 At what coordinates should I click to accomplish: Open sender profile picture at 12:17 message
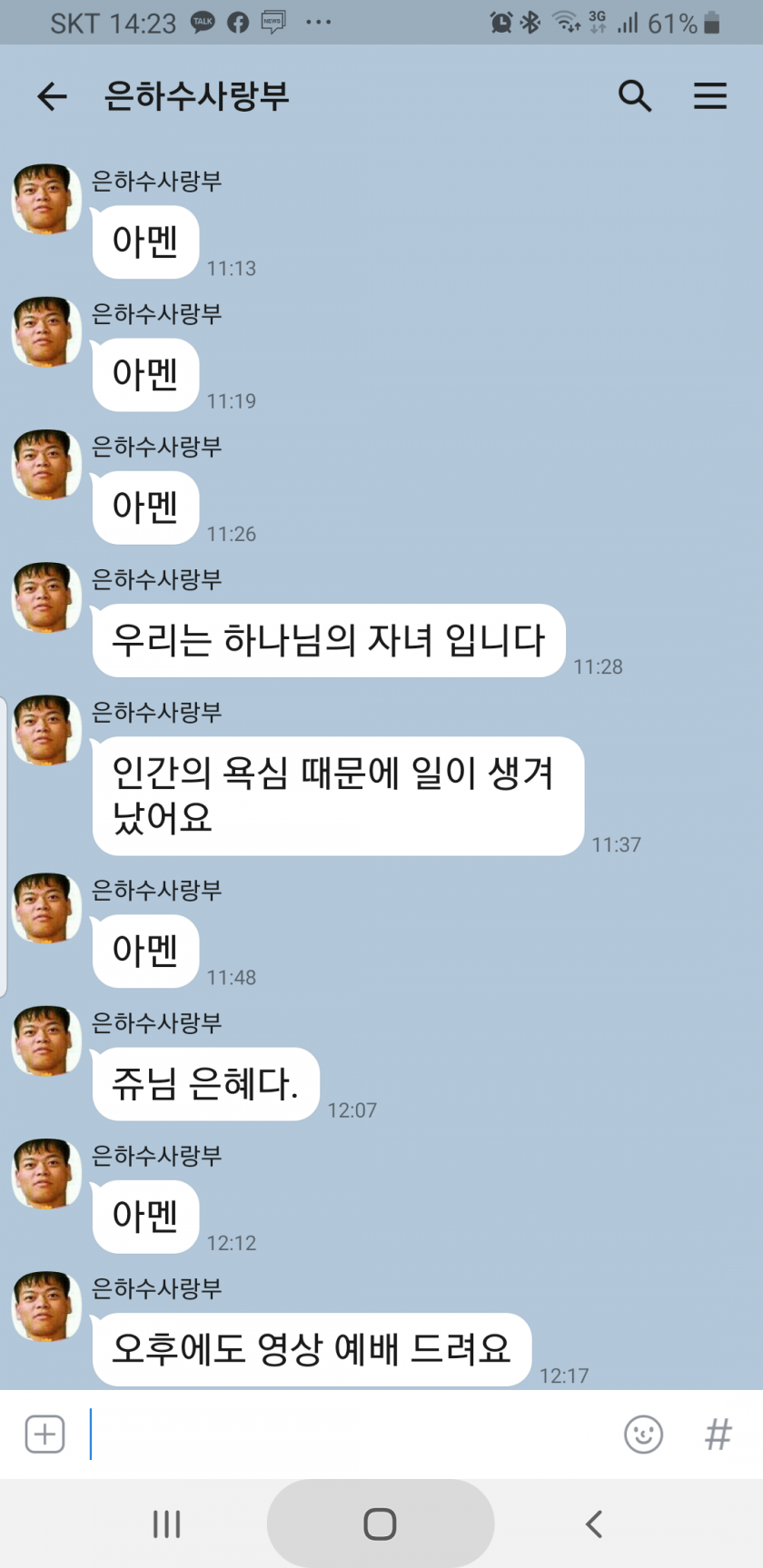coord(45,1306)
